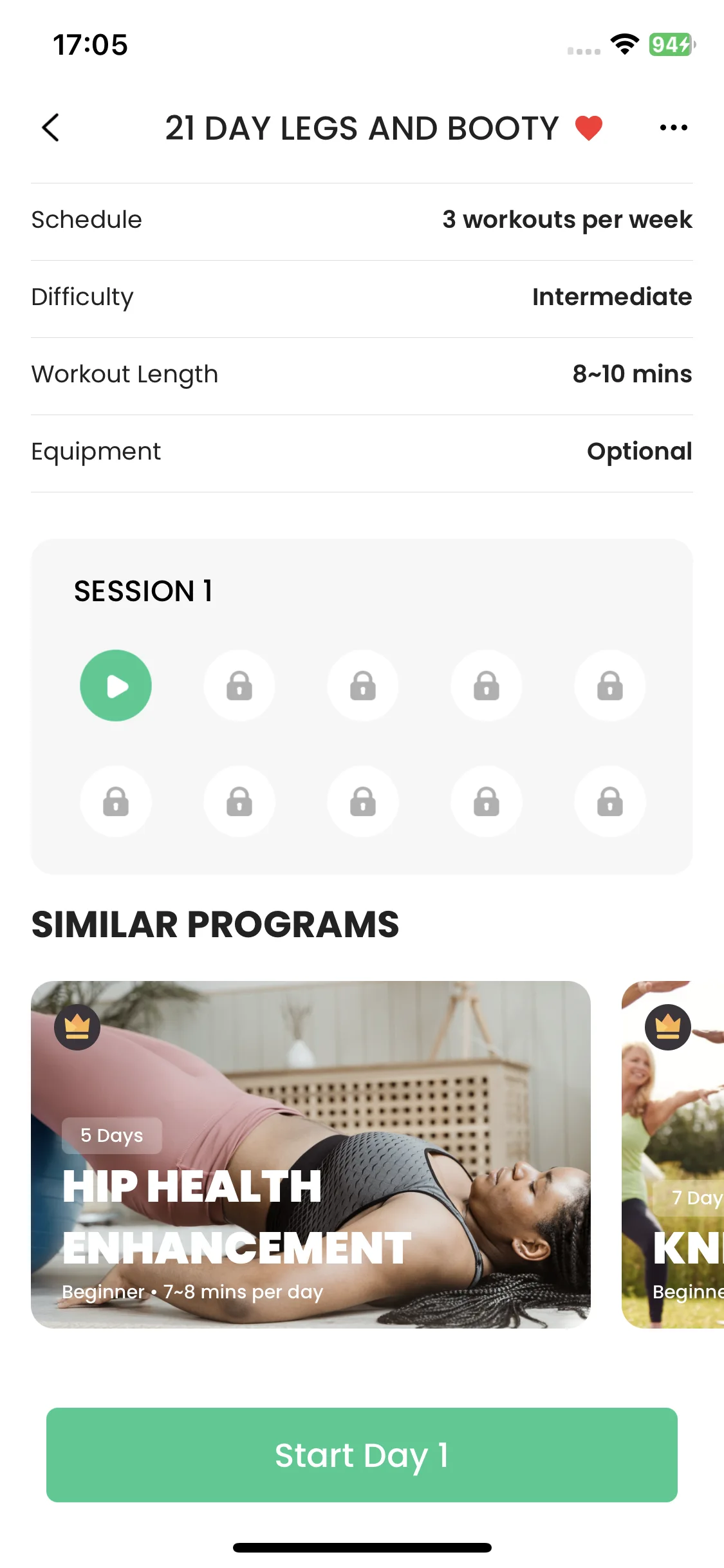Go back using the back arrow
Screen dimensions: 724x1568
(x=50, y=127)
